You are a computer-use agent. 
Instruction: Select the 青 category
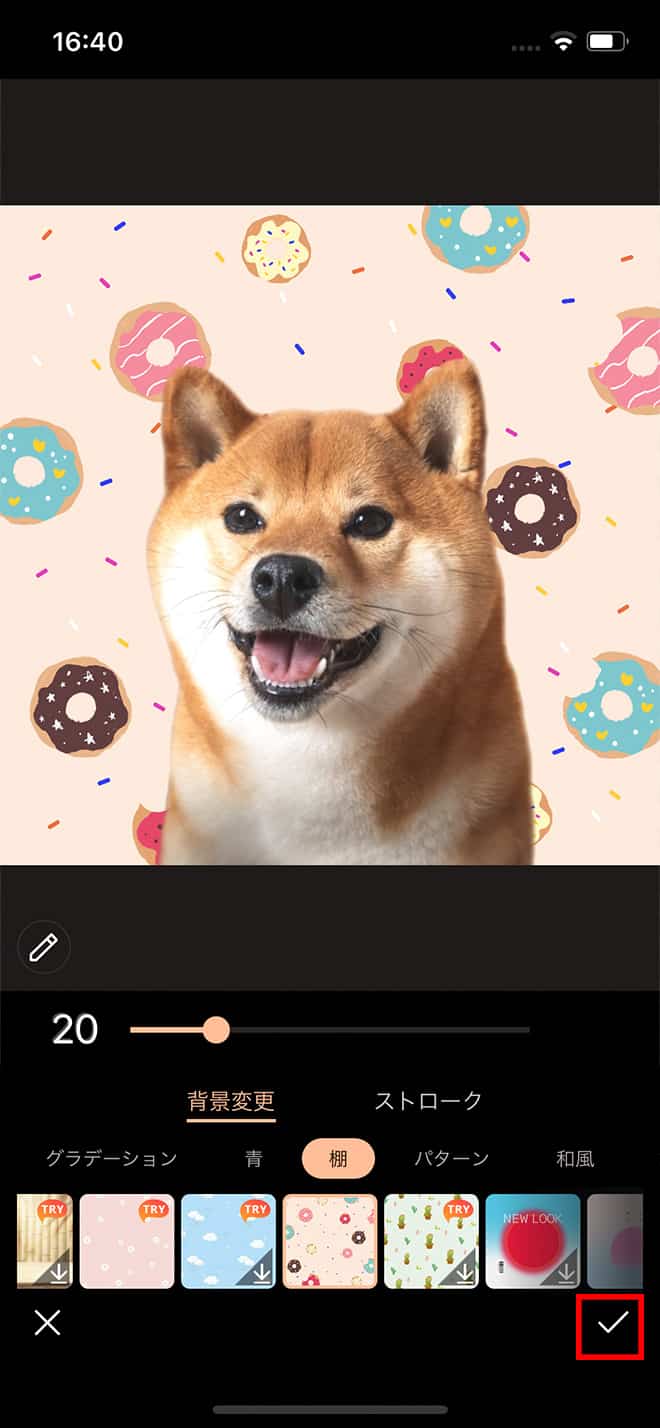[x=254, y=1159]
